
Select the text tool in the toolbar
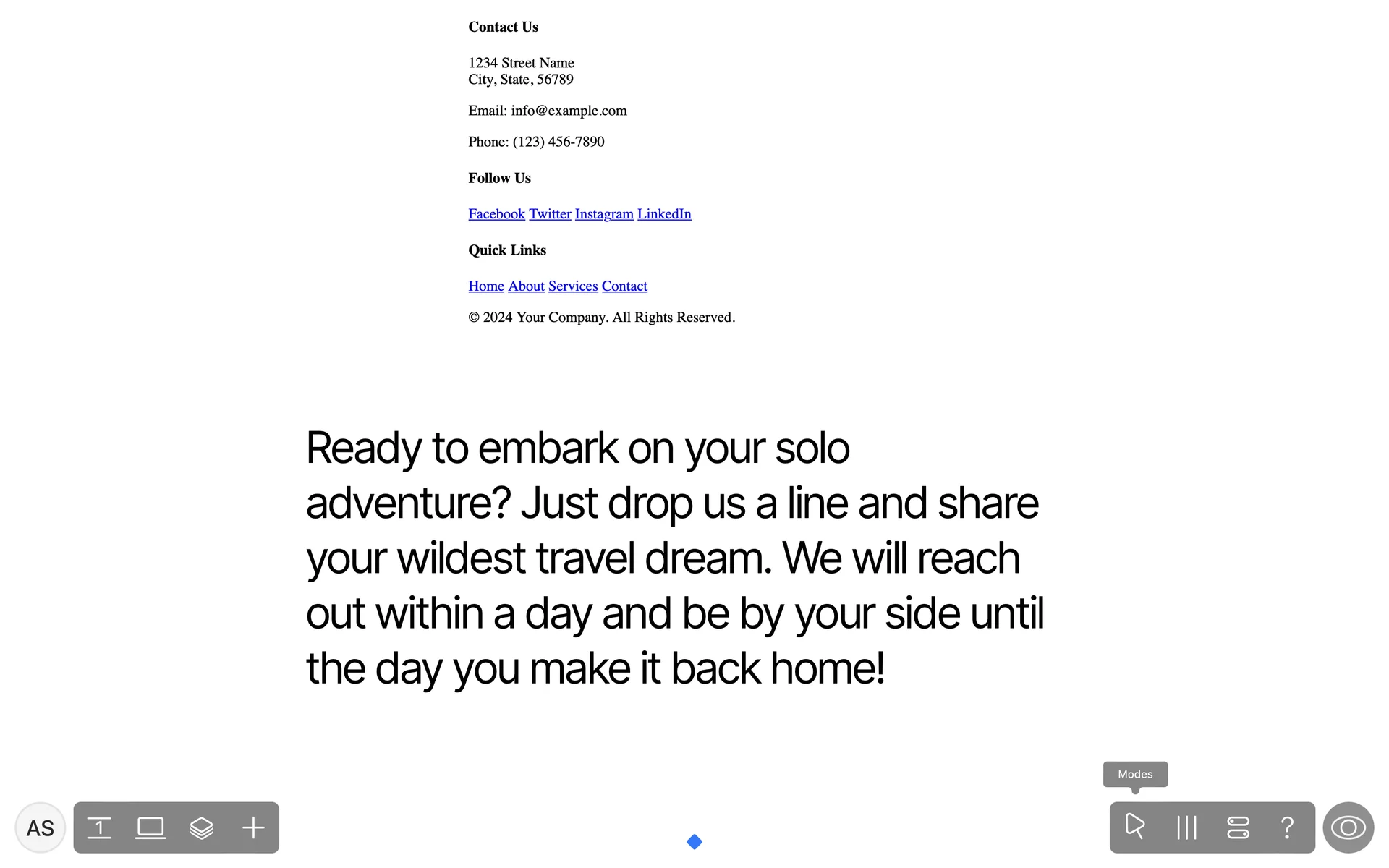coord(99,827)
